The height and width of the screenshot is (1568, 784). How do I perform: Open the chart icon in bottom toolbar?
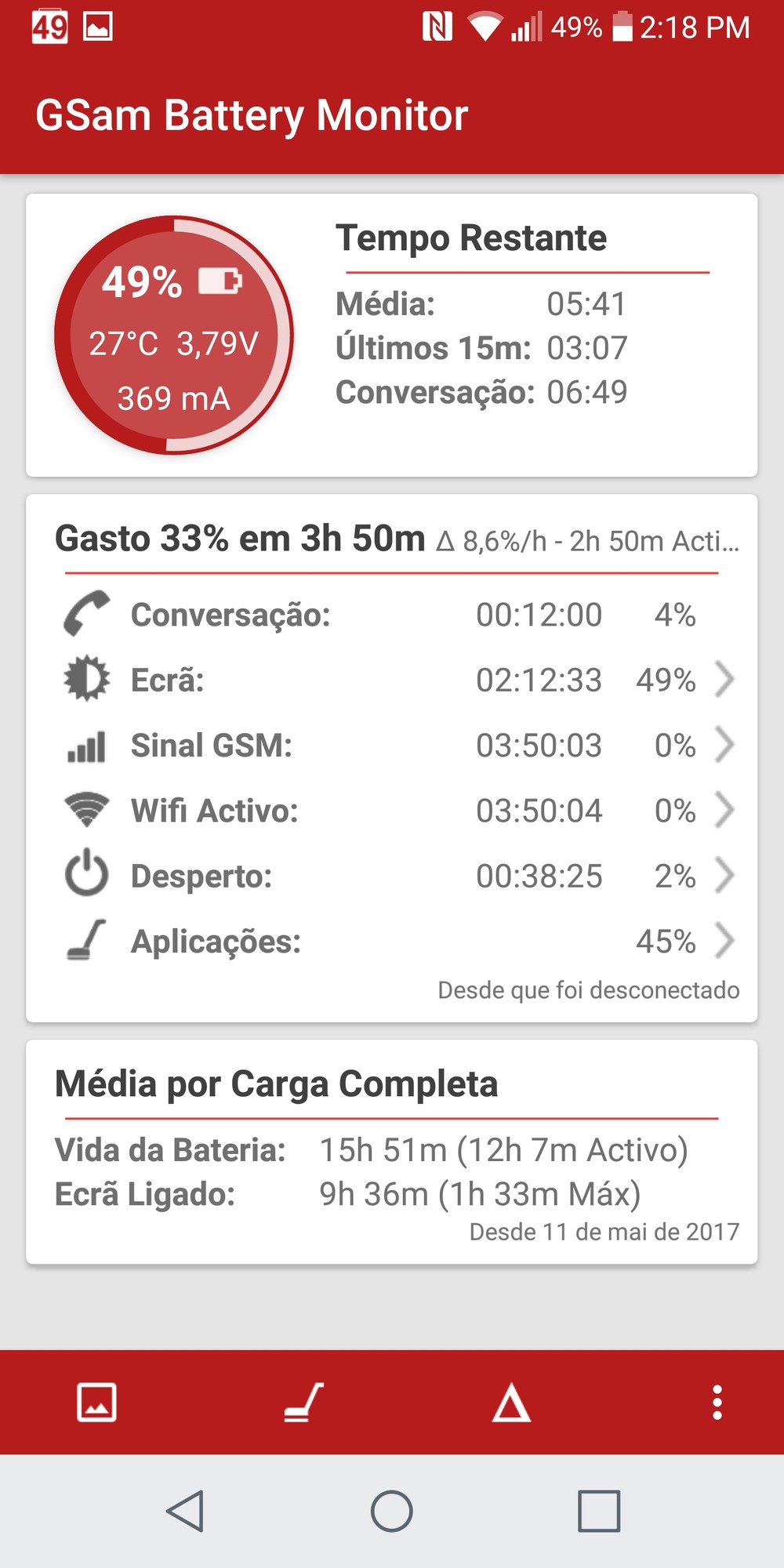(x=96, y=1402)
